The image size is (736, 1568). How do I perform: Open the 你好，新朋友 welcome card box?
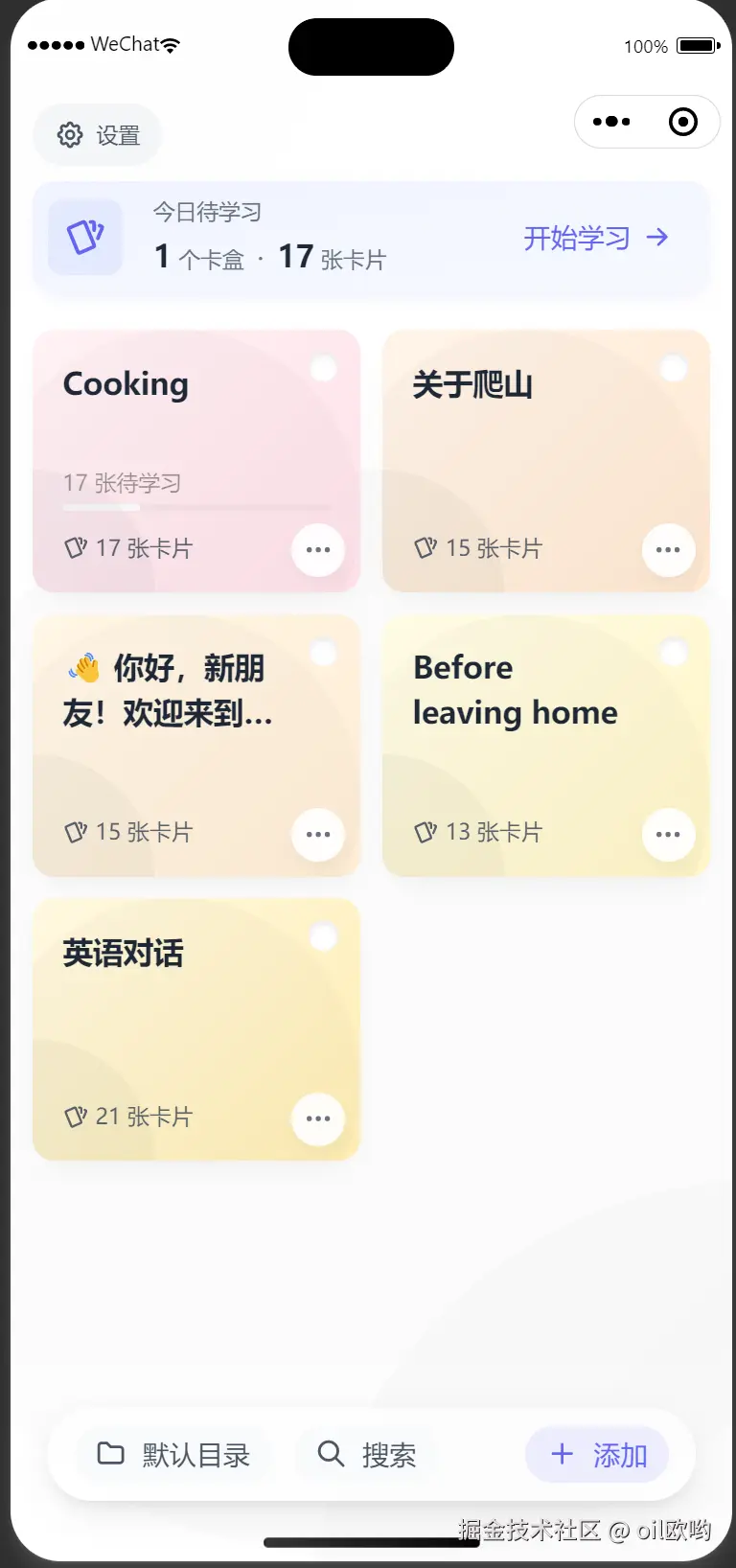coord(172,728)
